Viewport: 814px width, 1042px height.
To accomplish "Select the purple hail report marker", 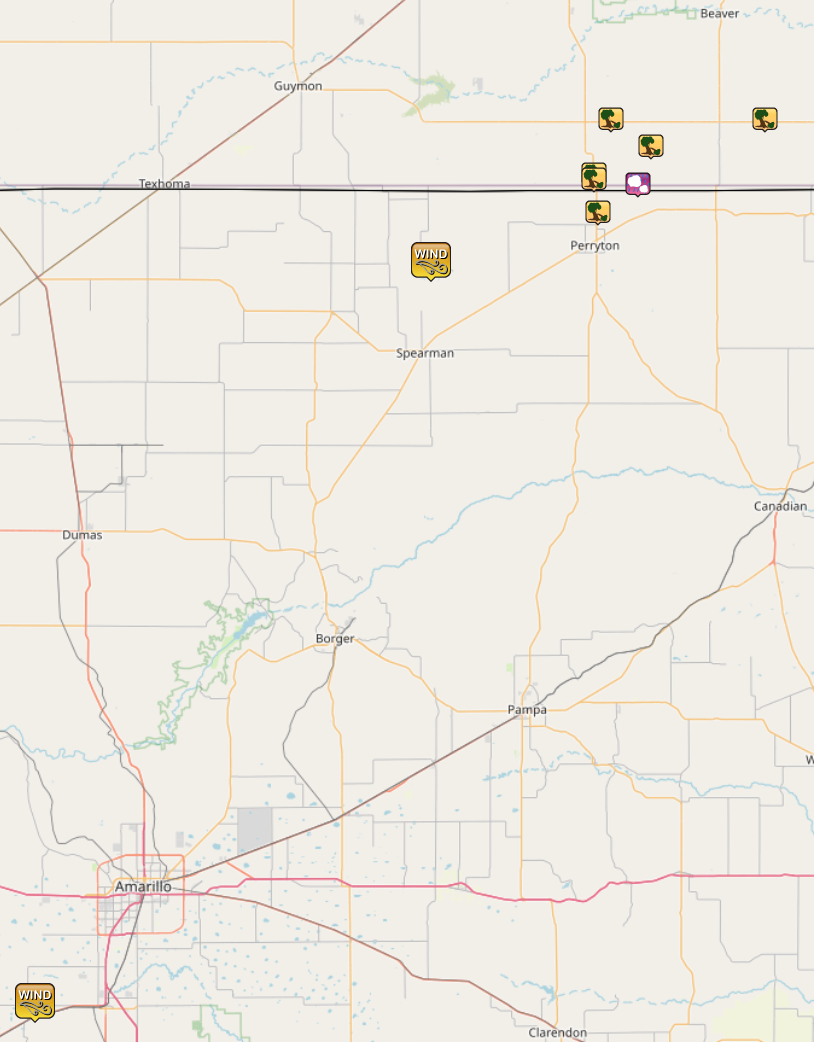I will pyautogui.click(x=638, y=183).
